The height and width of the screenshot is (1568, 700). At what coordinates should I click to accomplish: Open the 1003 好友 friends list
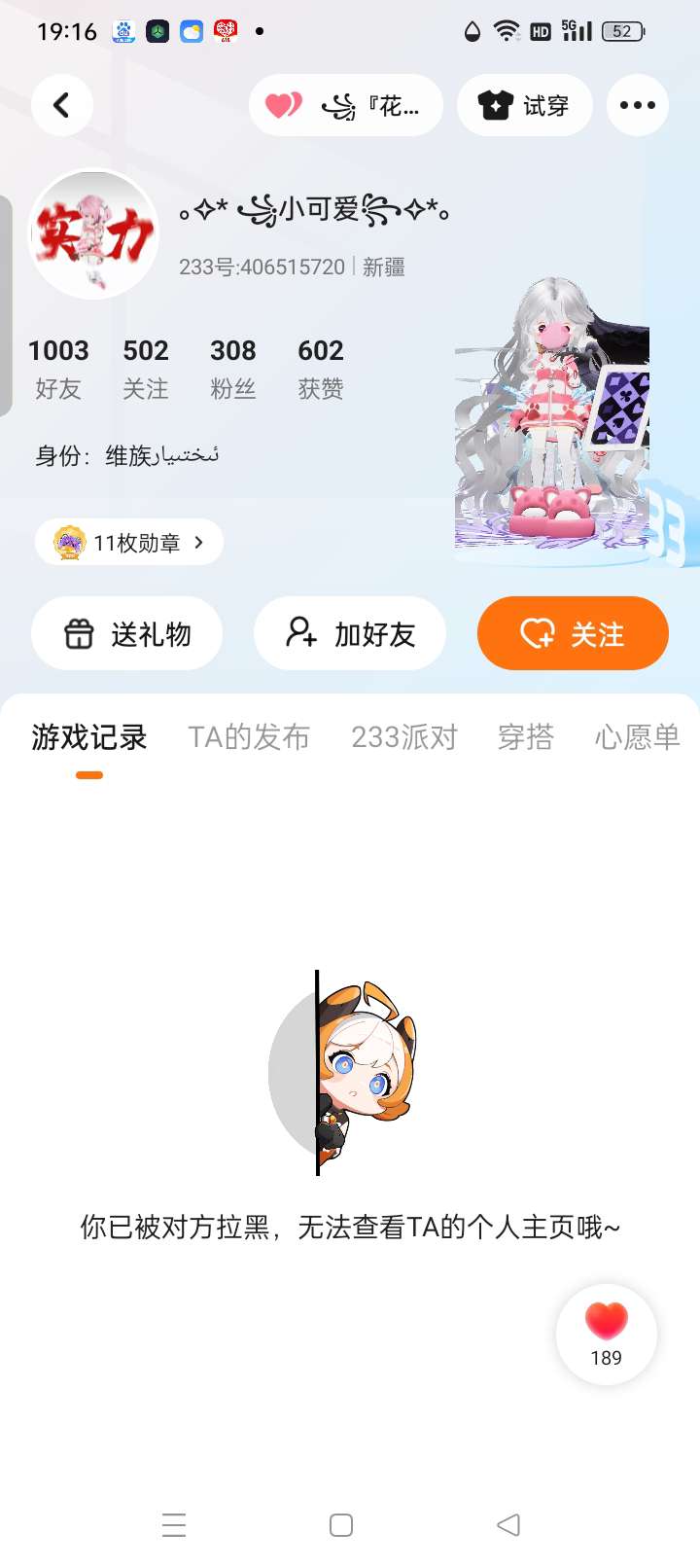coord(58,369)
